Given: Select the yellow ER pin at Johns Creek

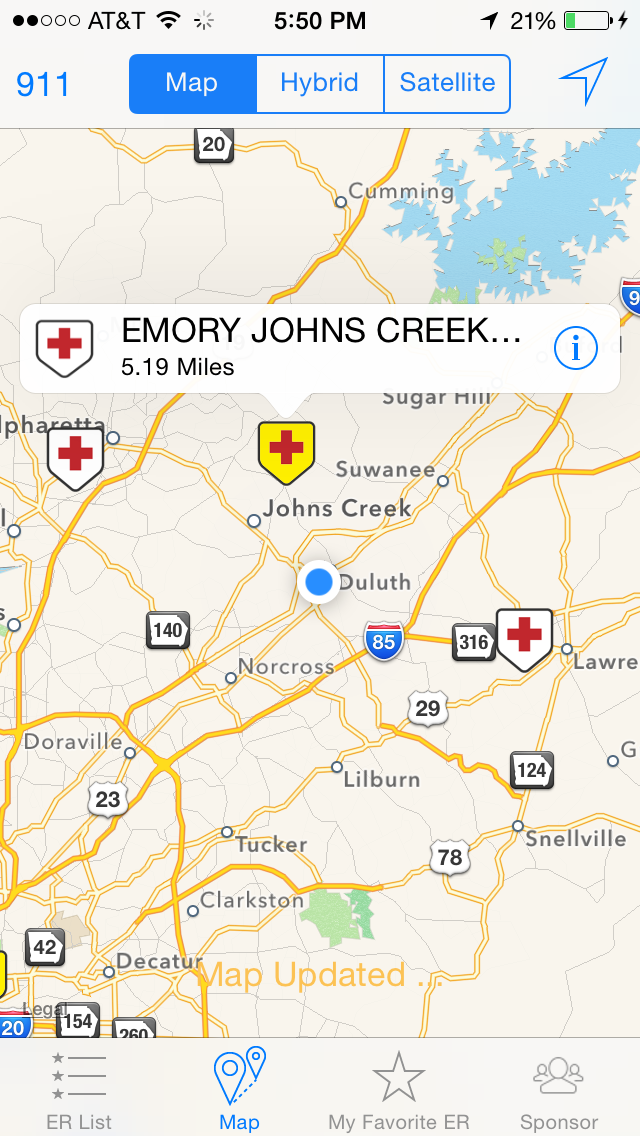Looking at the screenshot, I should 286,450.
